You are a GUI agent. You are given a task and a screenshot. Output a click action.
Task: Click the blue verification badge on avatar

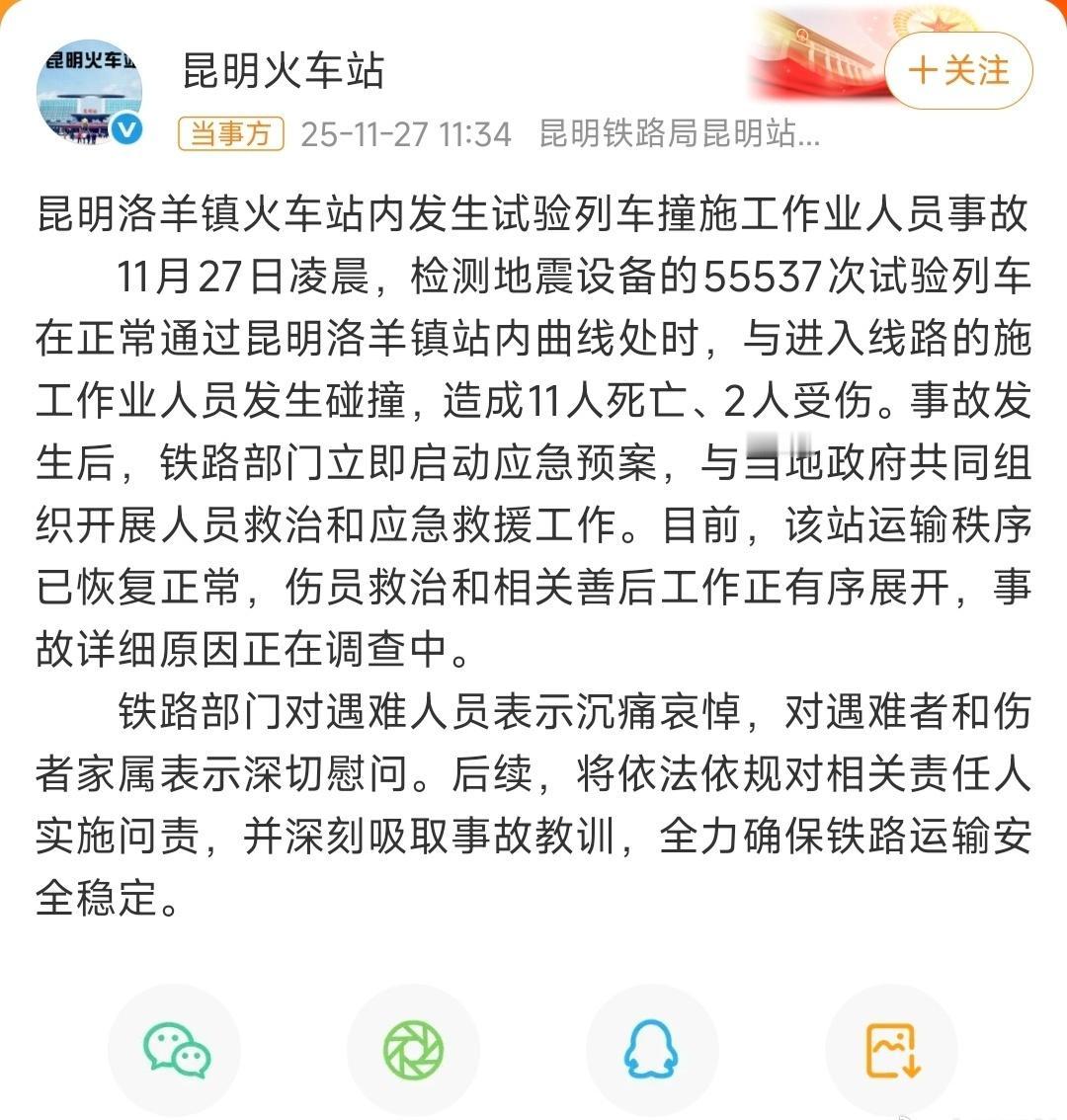point(124,127)
